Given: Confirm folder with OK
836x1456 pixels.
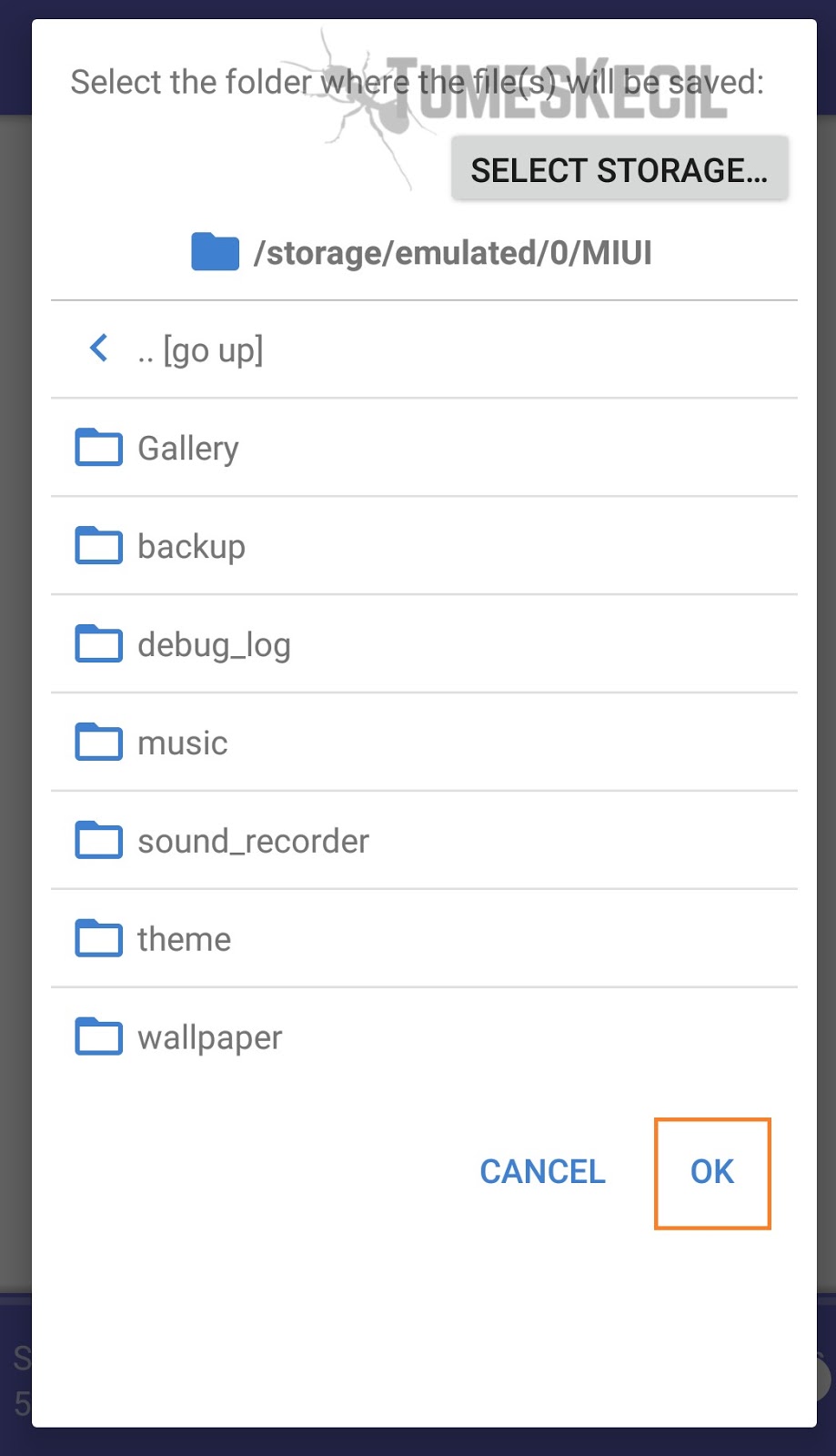Looking at the screenshot, I should (712, 1172).
